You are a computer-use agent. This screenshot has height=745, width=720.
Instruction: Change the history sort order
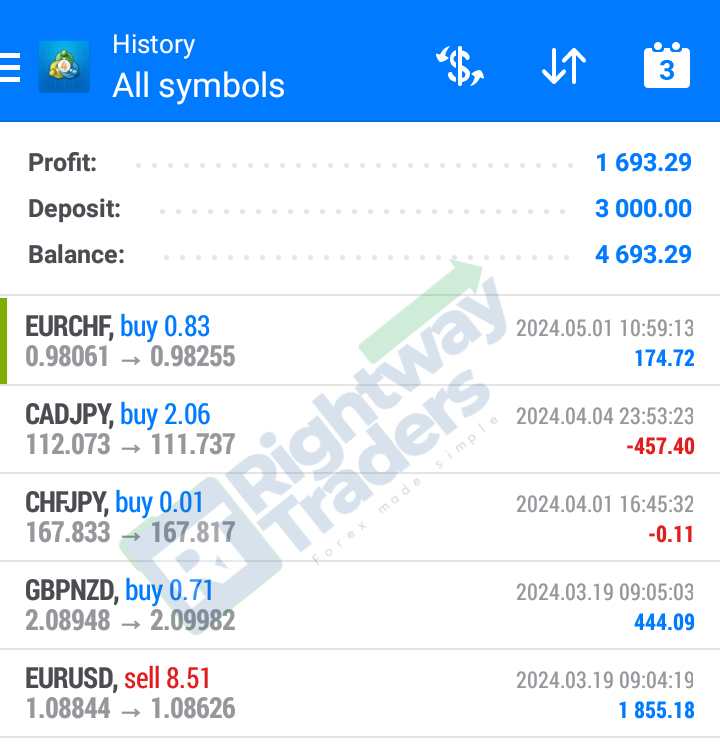[563, 66]
